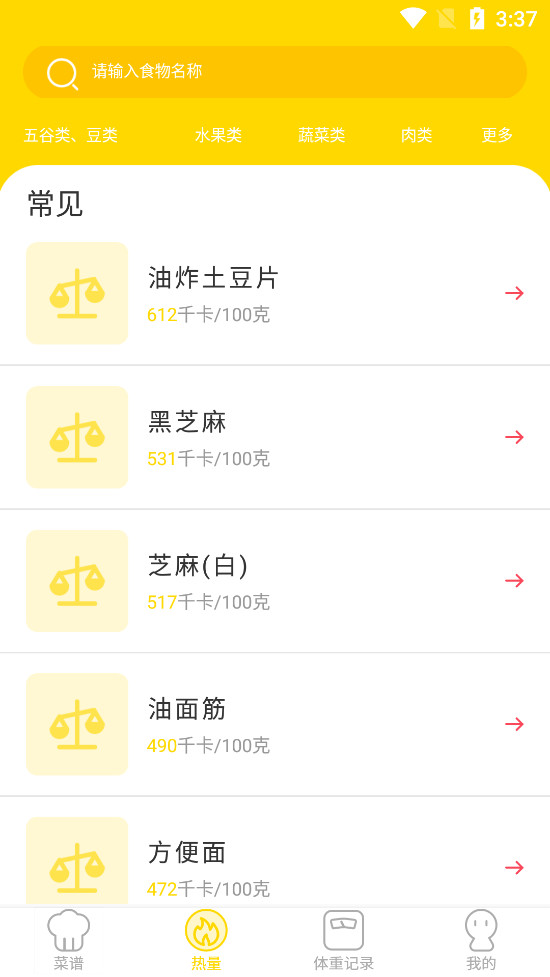Switch to the 热量 tab
Screen dimensions: 550x977
(206, 941)
